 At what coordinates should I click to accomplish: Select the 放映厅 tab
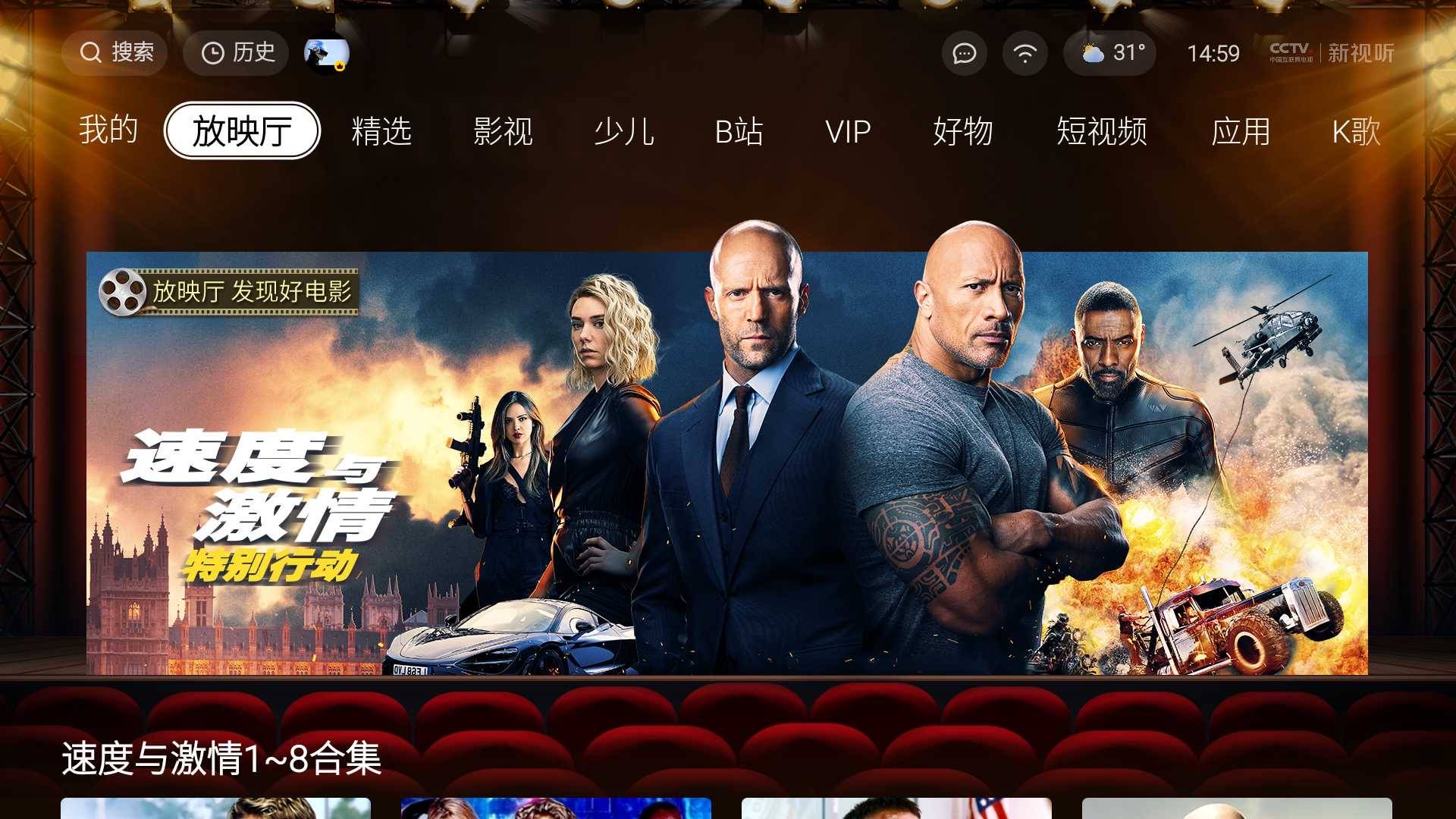pos(242,130)
